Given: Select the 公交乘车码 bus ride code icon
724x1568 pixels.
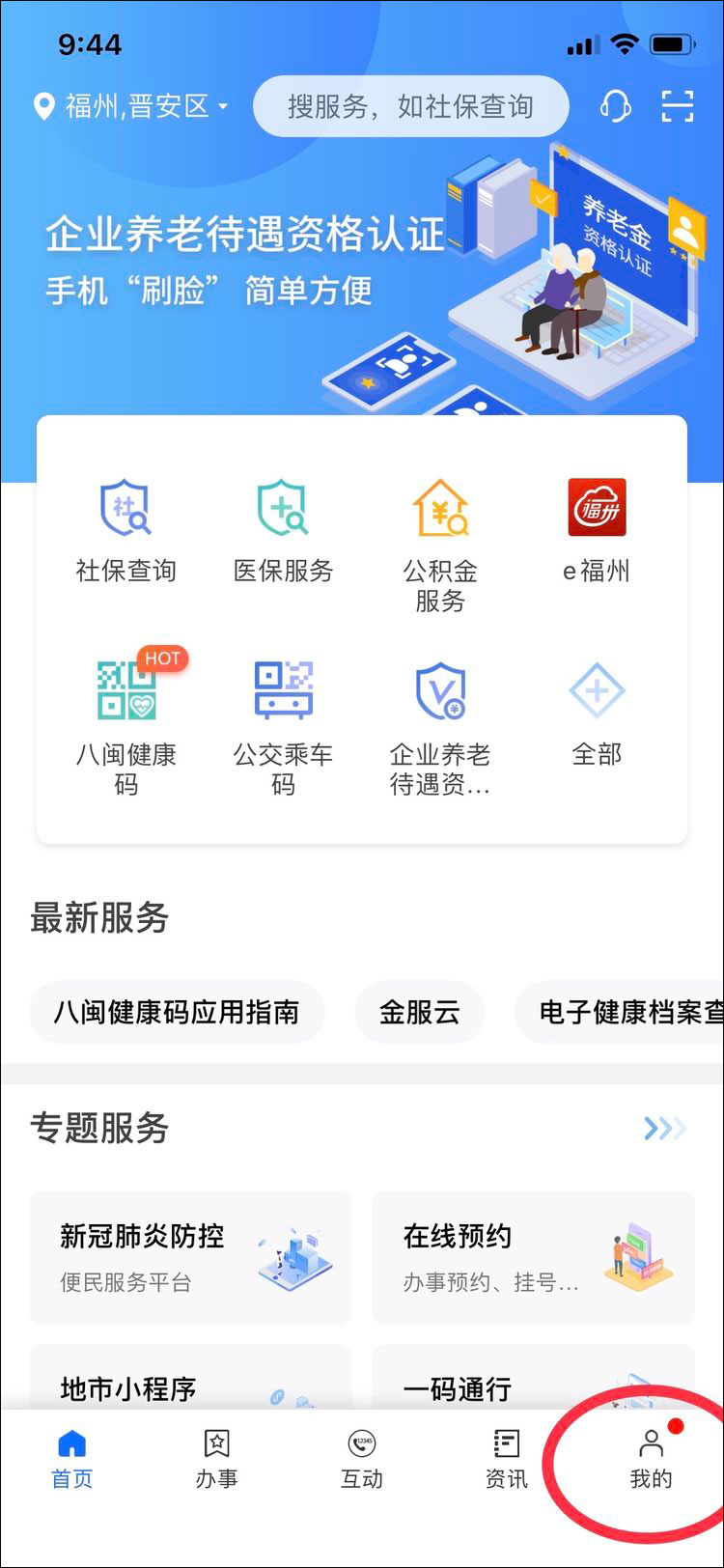Looking at the screenshot, I should tap(283, 712).
